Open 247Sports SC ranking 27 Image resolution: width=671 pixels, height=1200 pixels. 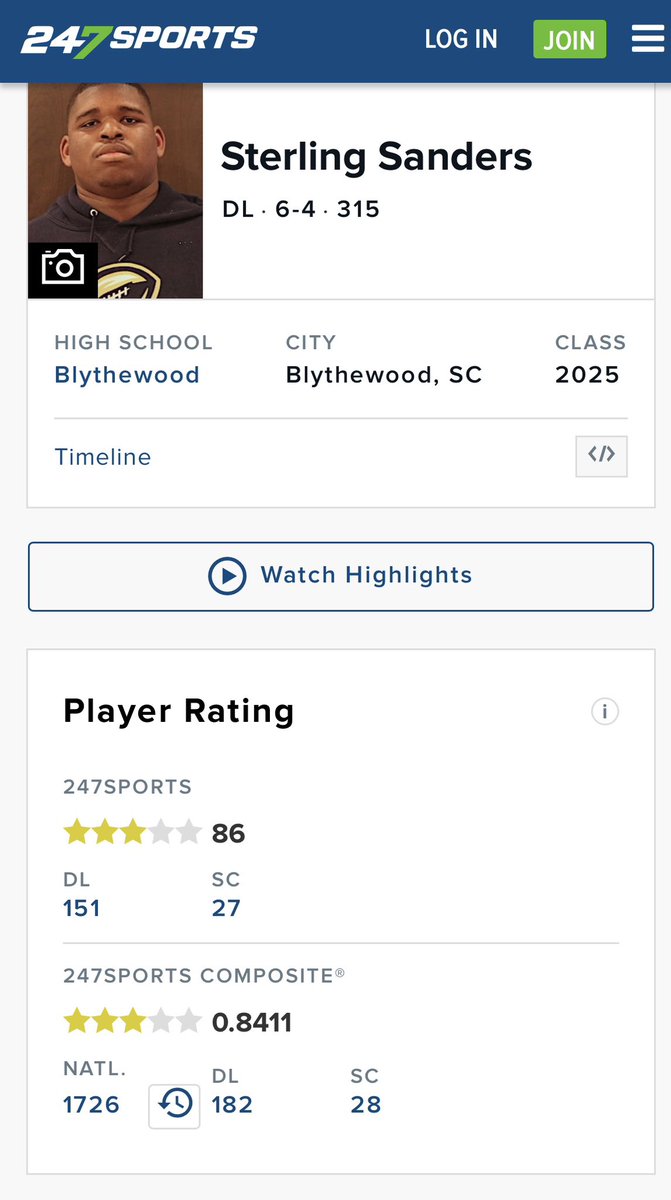[226, 908]
